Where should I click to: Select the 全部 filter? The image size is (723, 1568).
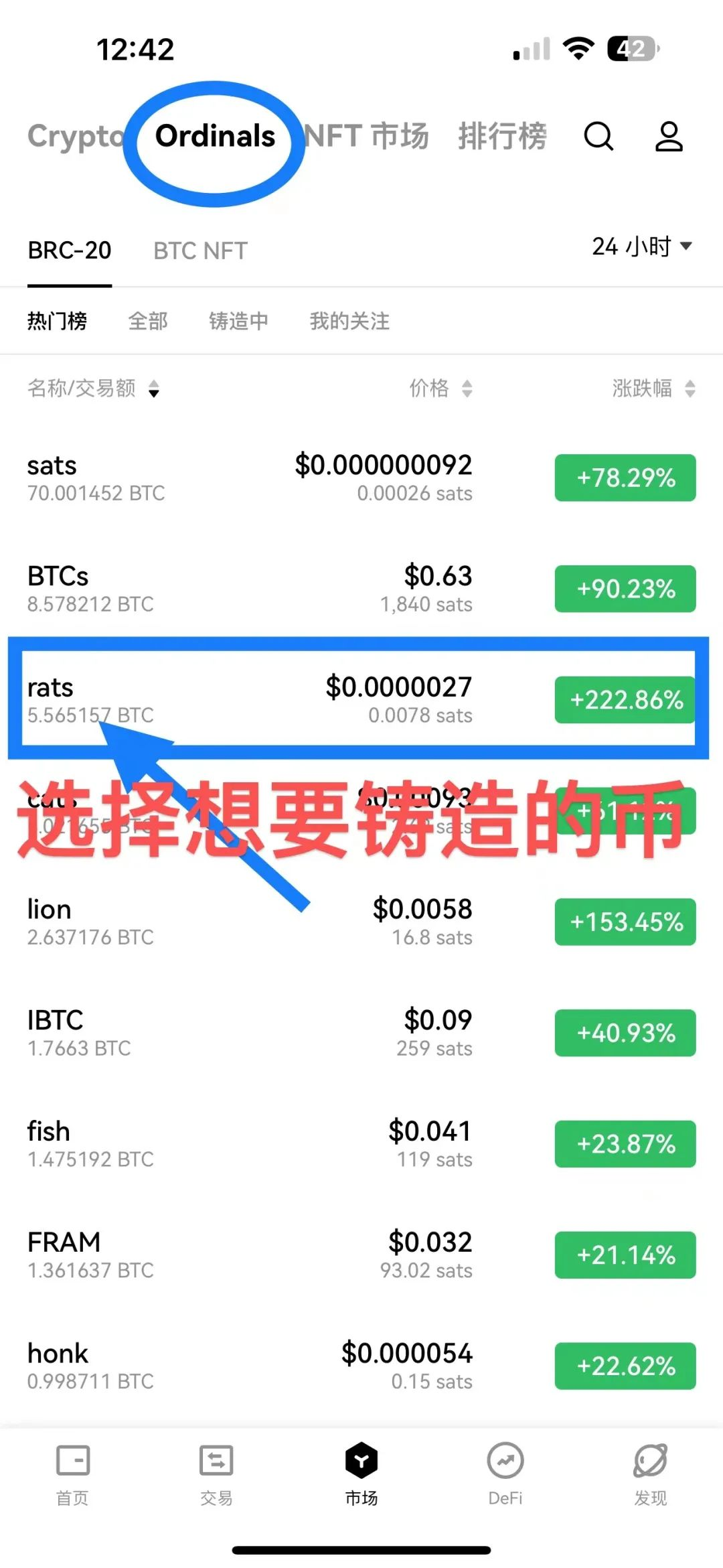[148, 321]
